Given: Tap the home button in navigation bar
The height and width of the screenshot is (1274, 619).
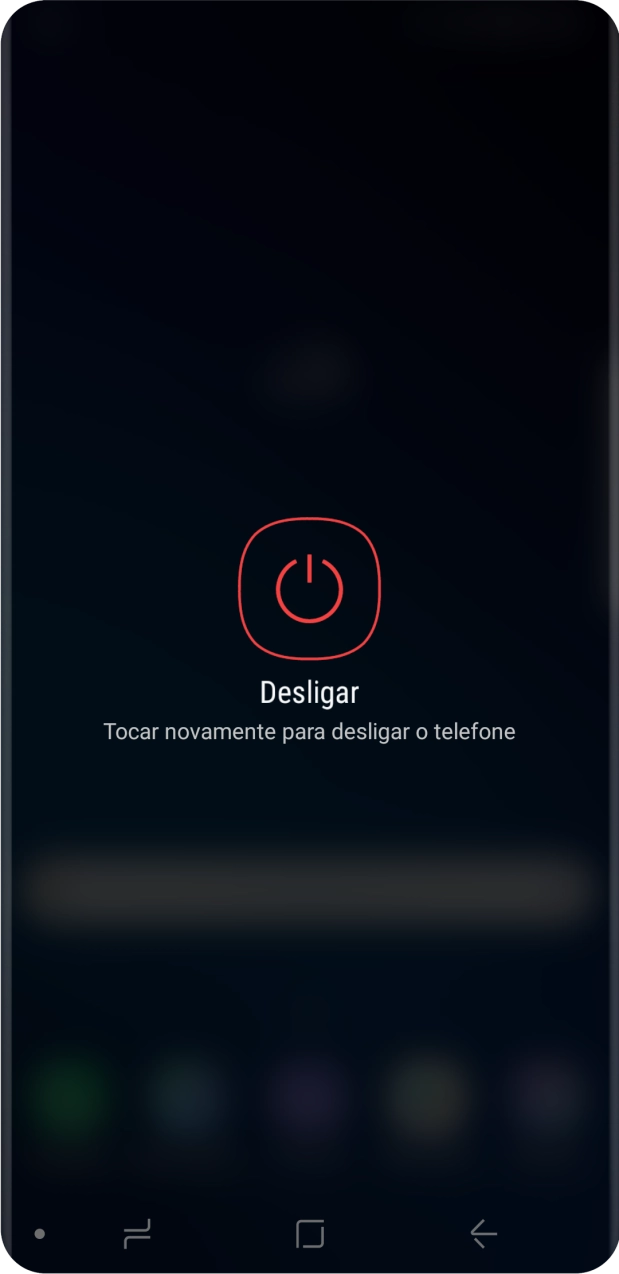Looking at the screenshot, I should 310,1234.
